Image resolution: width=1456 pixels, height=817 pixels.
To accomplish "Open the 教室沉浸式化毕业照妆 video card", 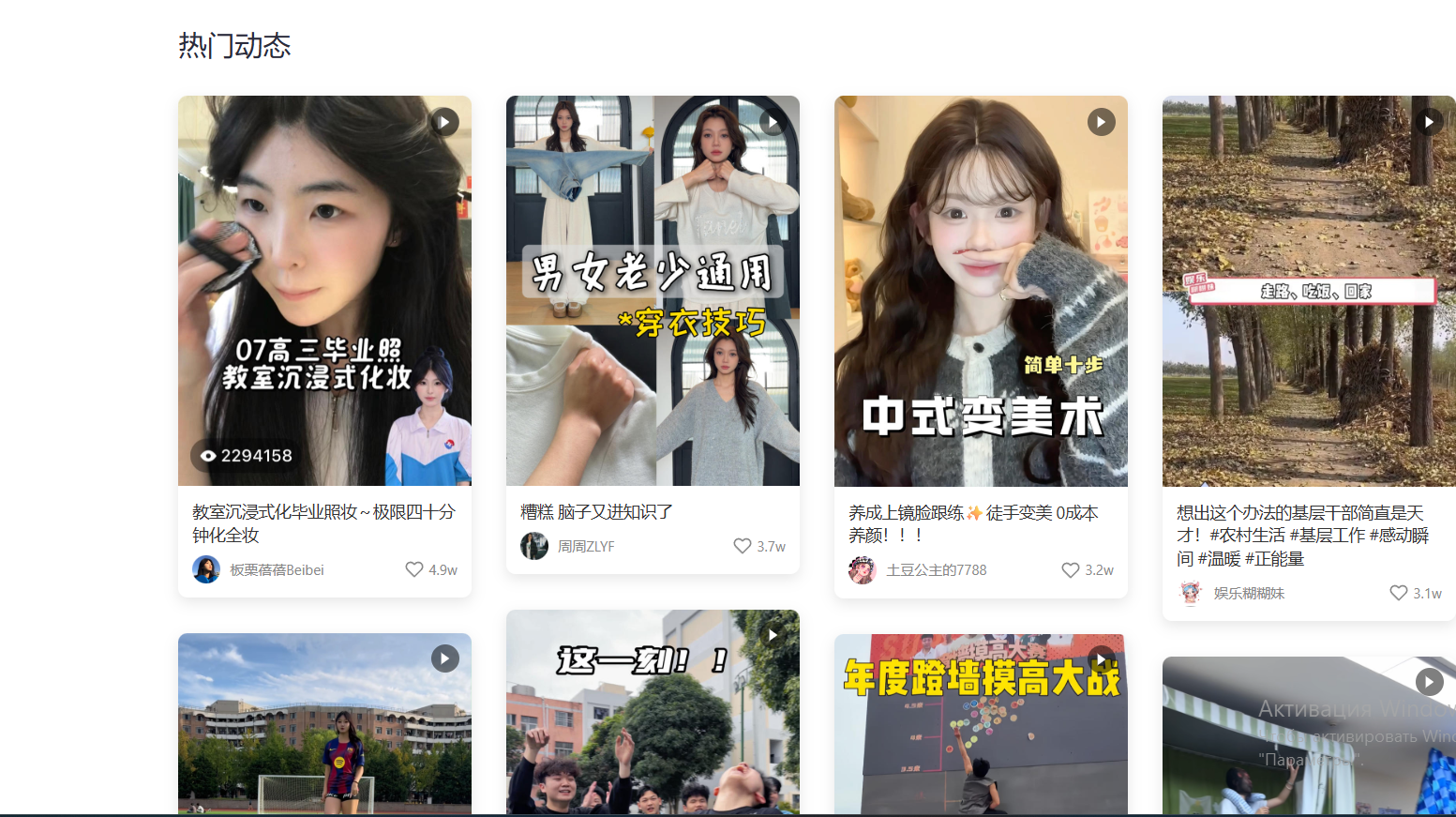I will [324, 291].
